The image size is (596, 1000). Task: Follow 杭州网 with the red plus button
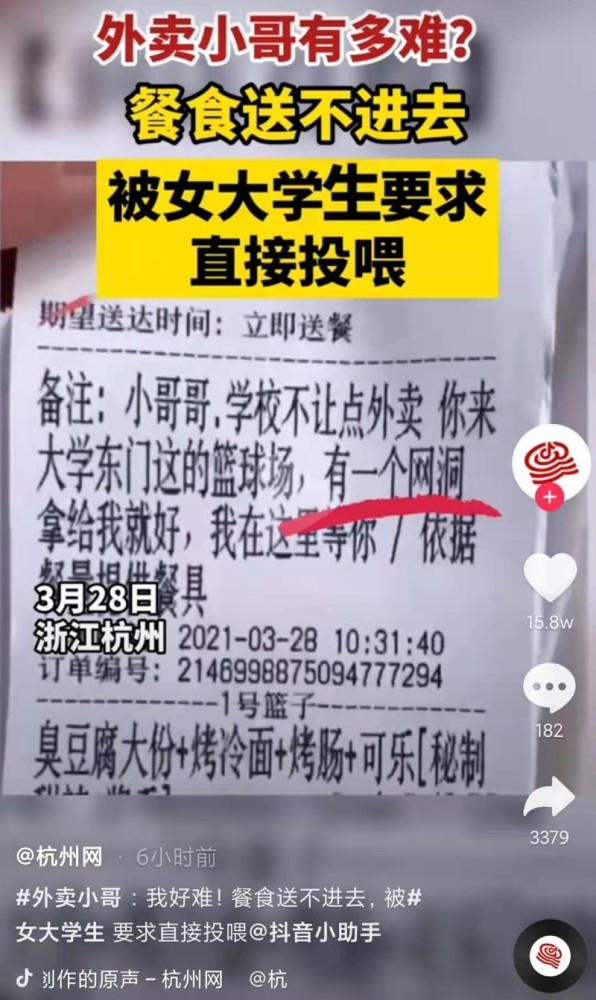(550, 496)
